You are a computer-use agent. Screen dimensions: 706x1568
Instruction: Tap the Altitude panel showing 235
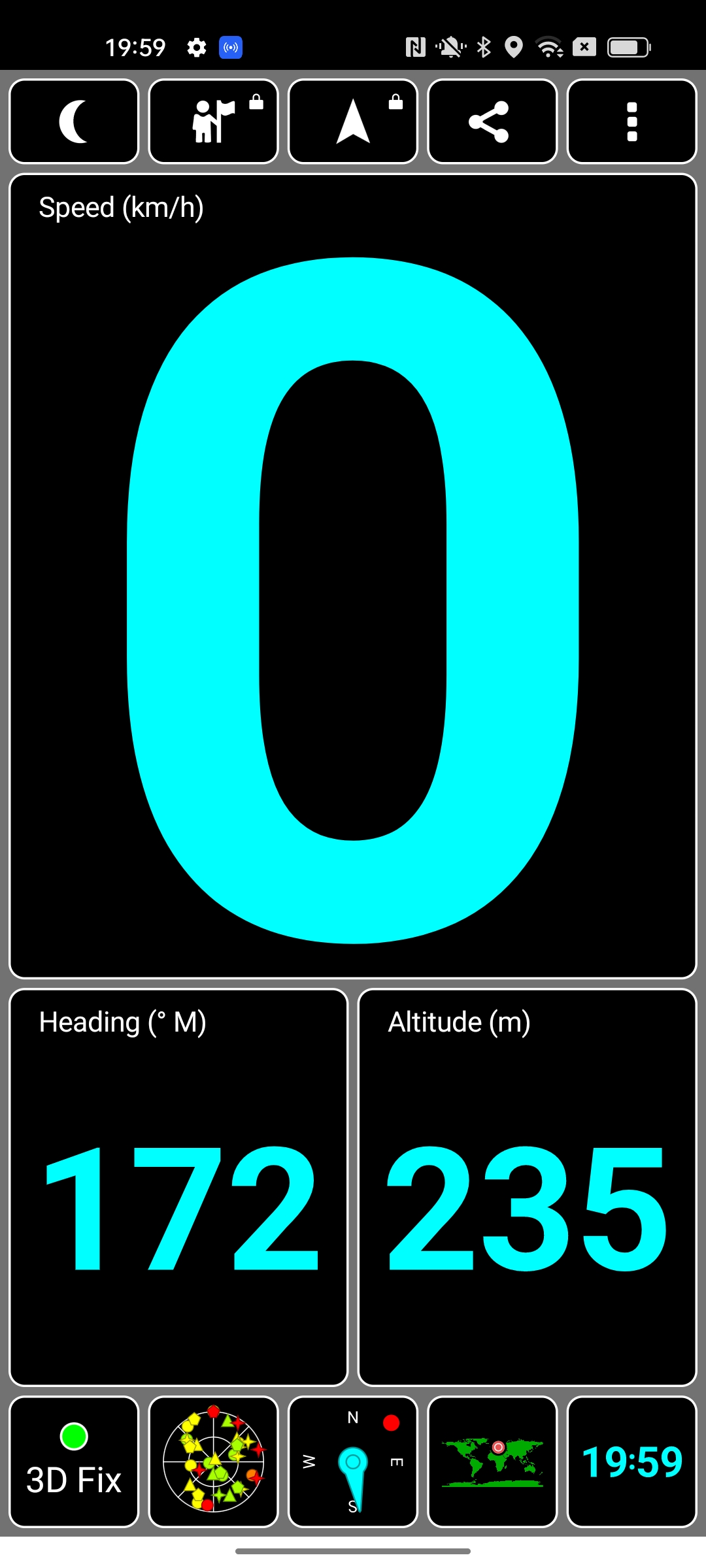tap(527, 1187)
